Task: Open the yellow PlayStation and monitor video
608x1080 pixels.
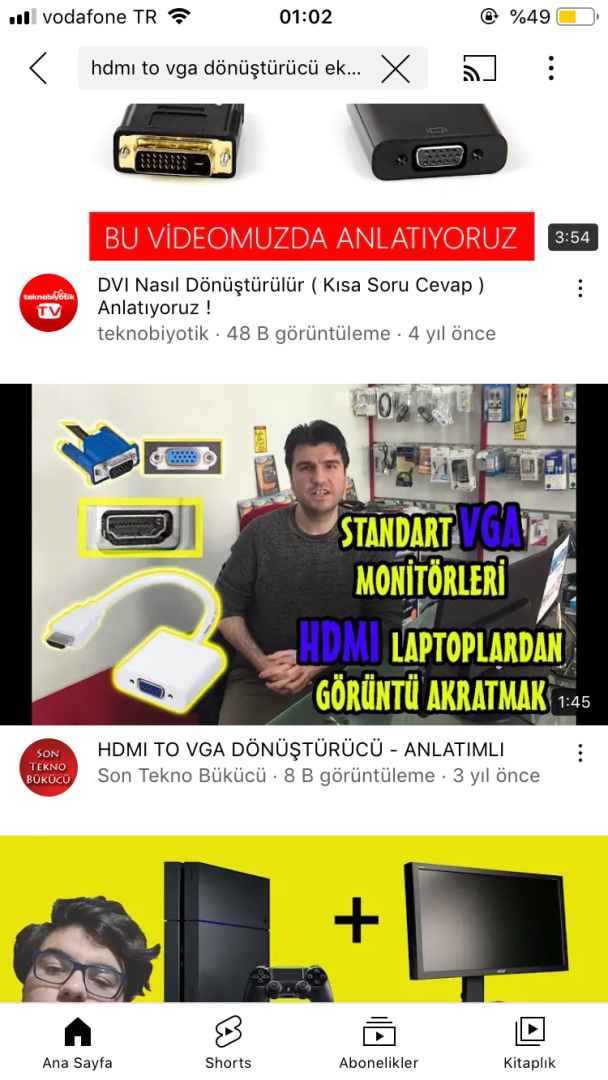Action: 304,920
